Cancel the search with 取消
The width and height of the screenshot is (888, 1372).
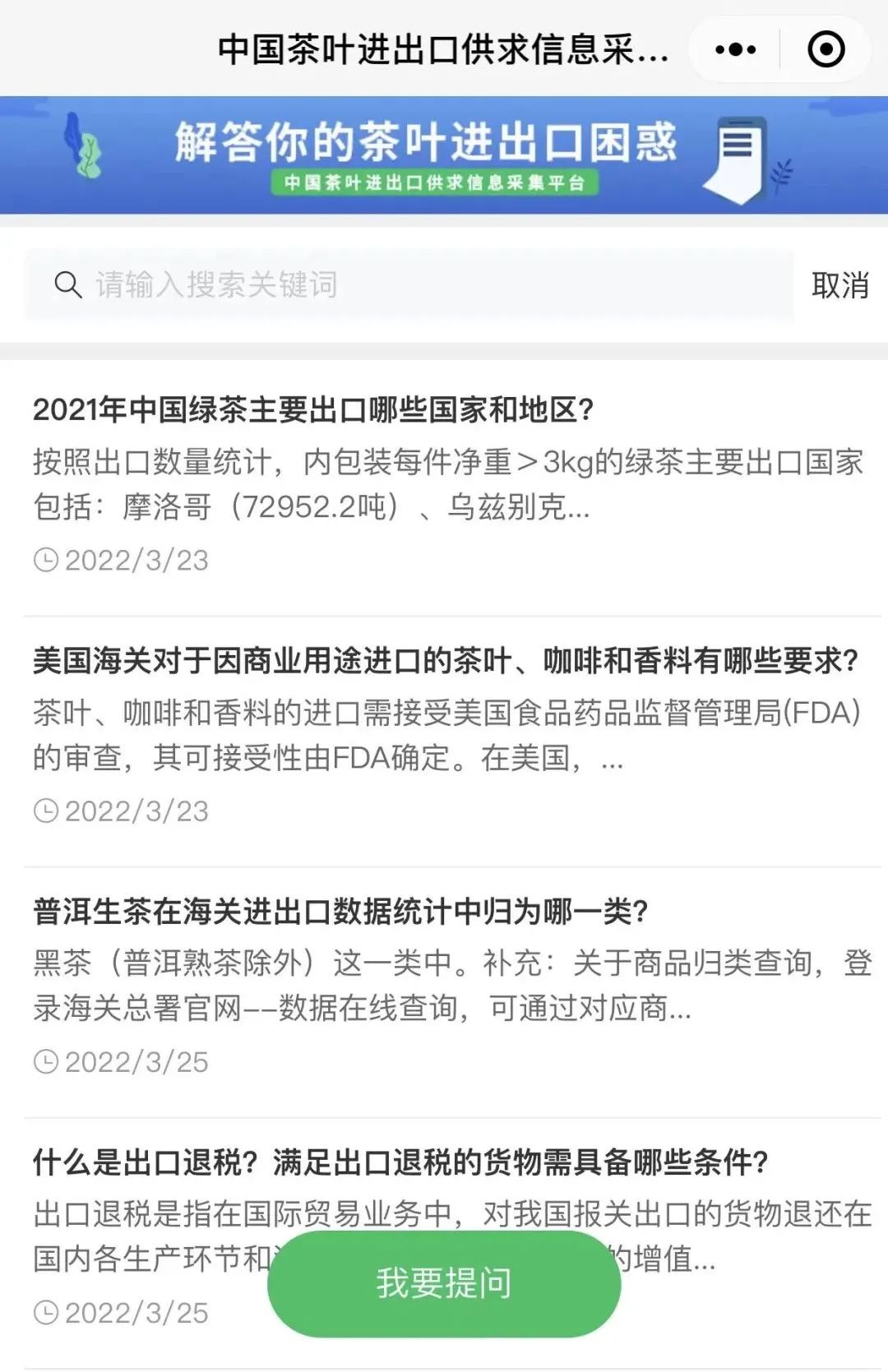(x=839, y=285)
